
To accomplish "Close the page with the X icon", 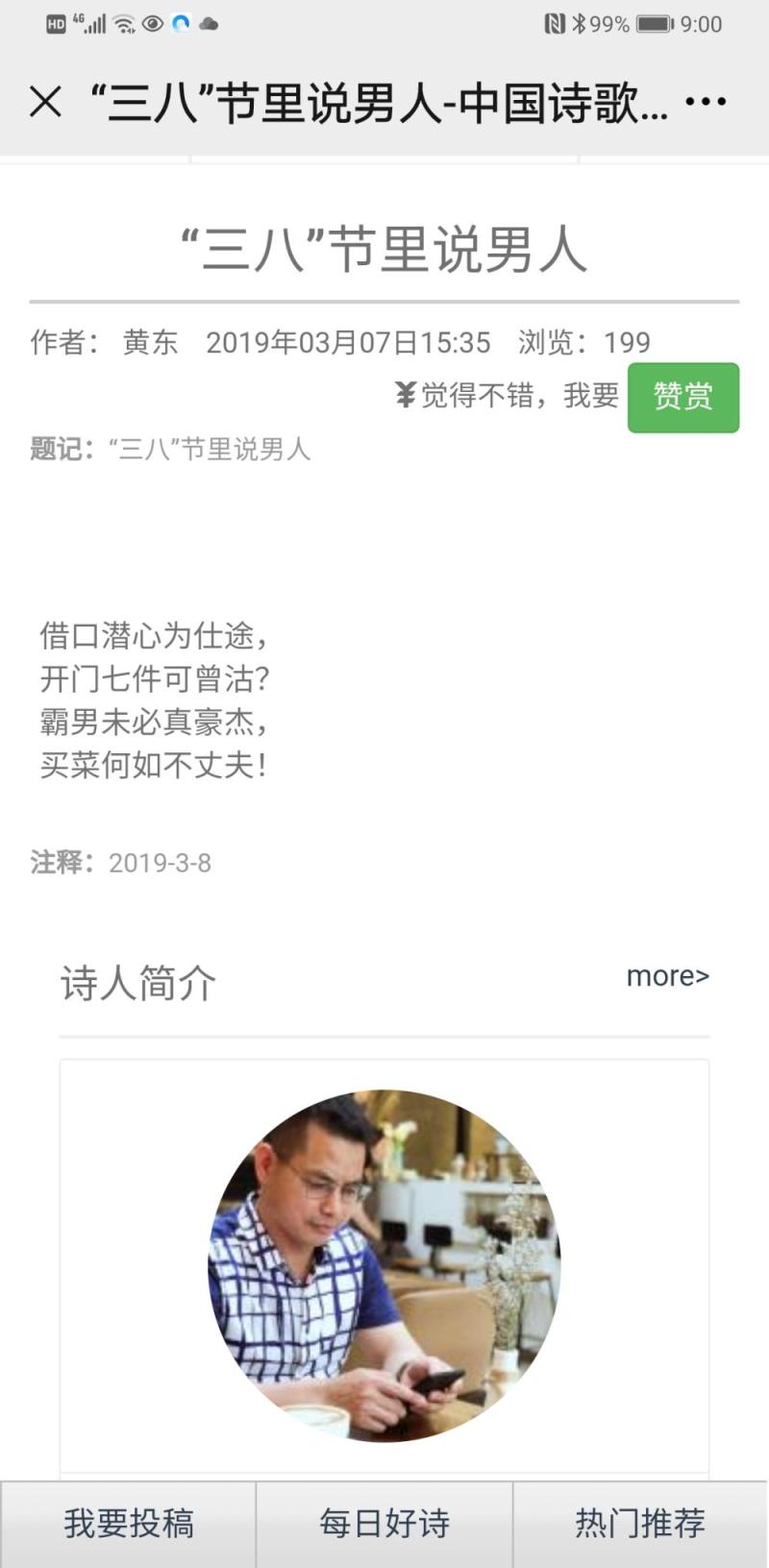I will [x=45, y=102].
